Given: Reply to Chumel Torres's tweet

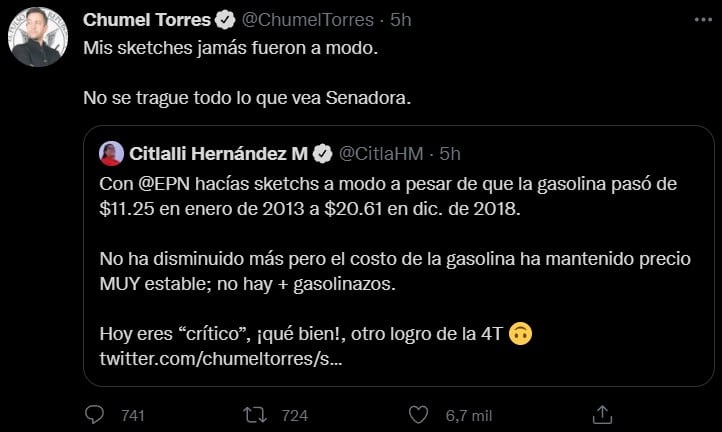Looking at the screenshot, I should coord(95,413).
